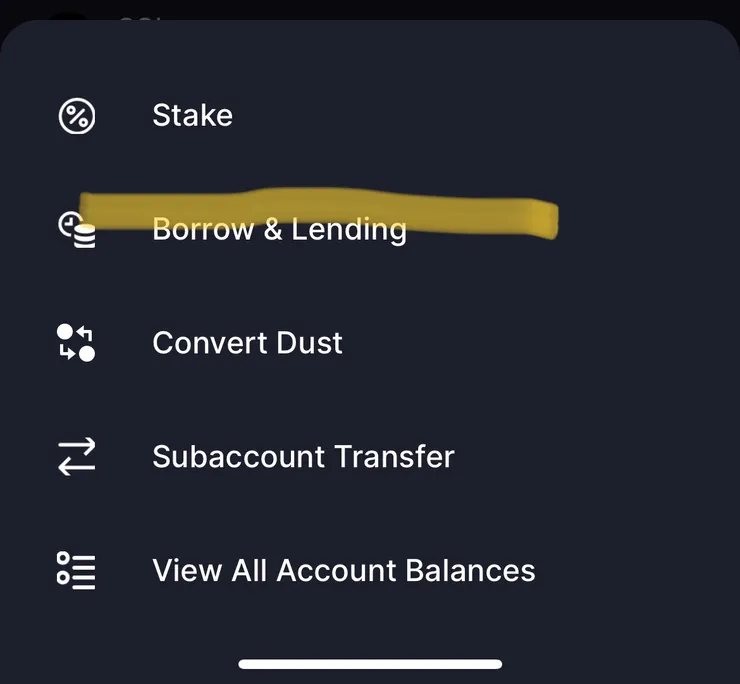
Task: Choose Convert Dust
Action: pyautogui.click(x=247, y=343)
